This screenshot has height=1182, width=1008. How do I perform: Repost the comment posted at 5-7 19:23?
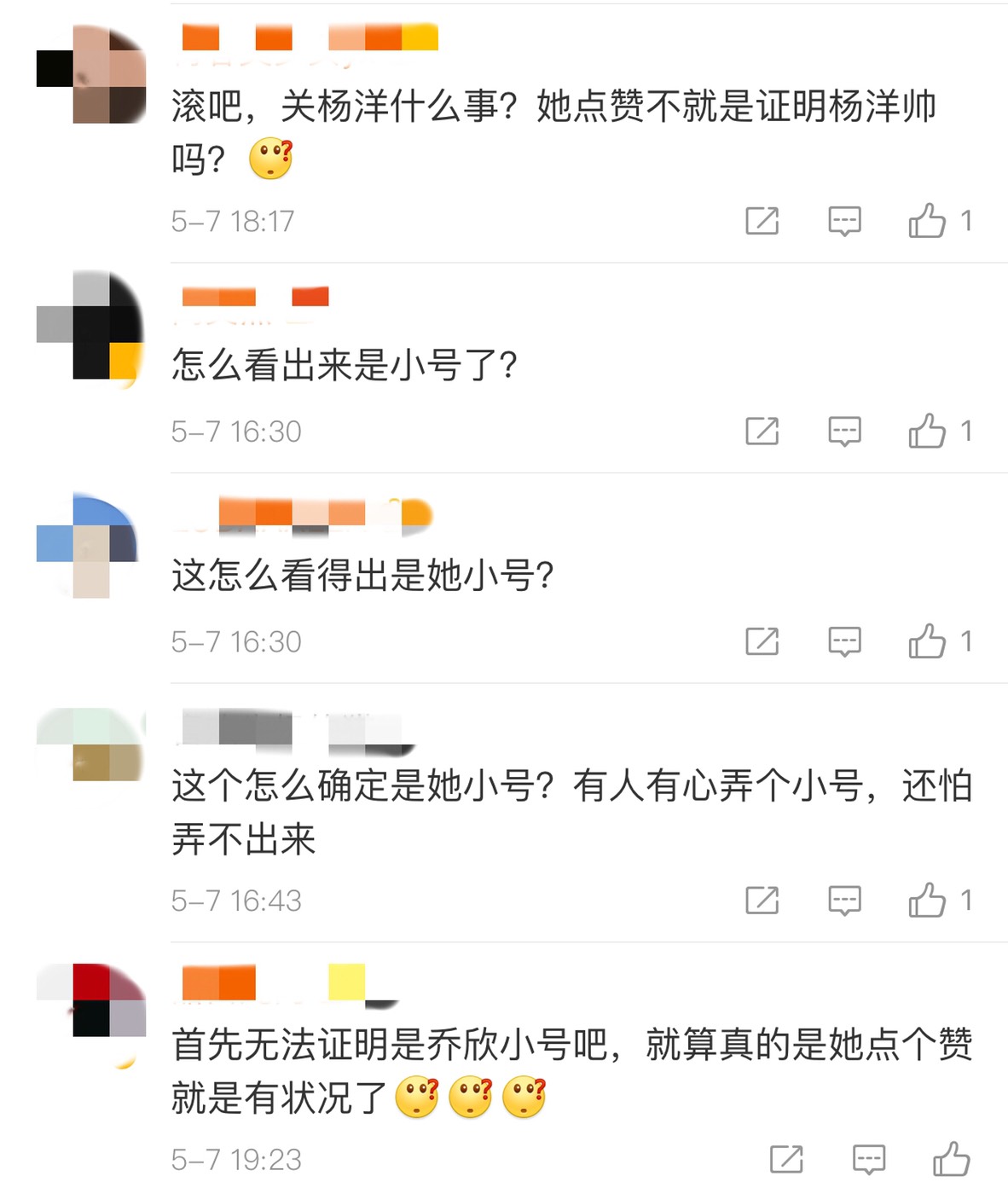[x=785, y=1159]
